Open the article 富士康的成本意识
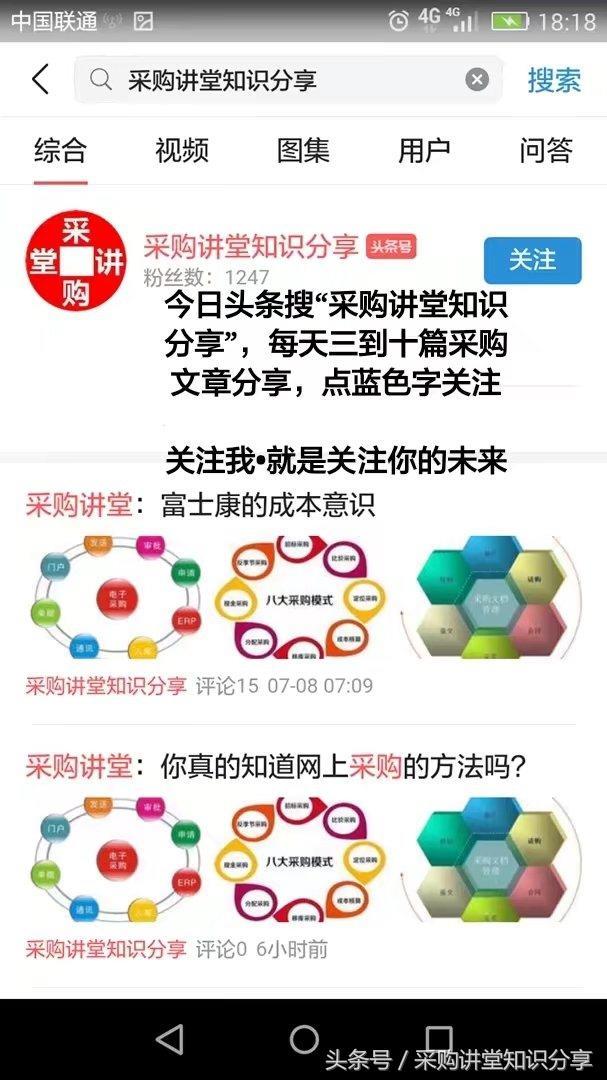Screen dimensions: 607x1080 point(267,505)
